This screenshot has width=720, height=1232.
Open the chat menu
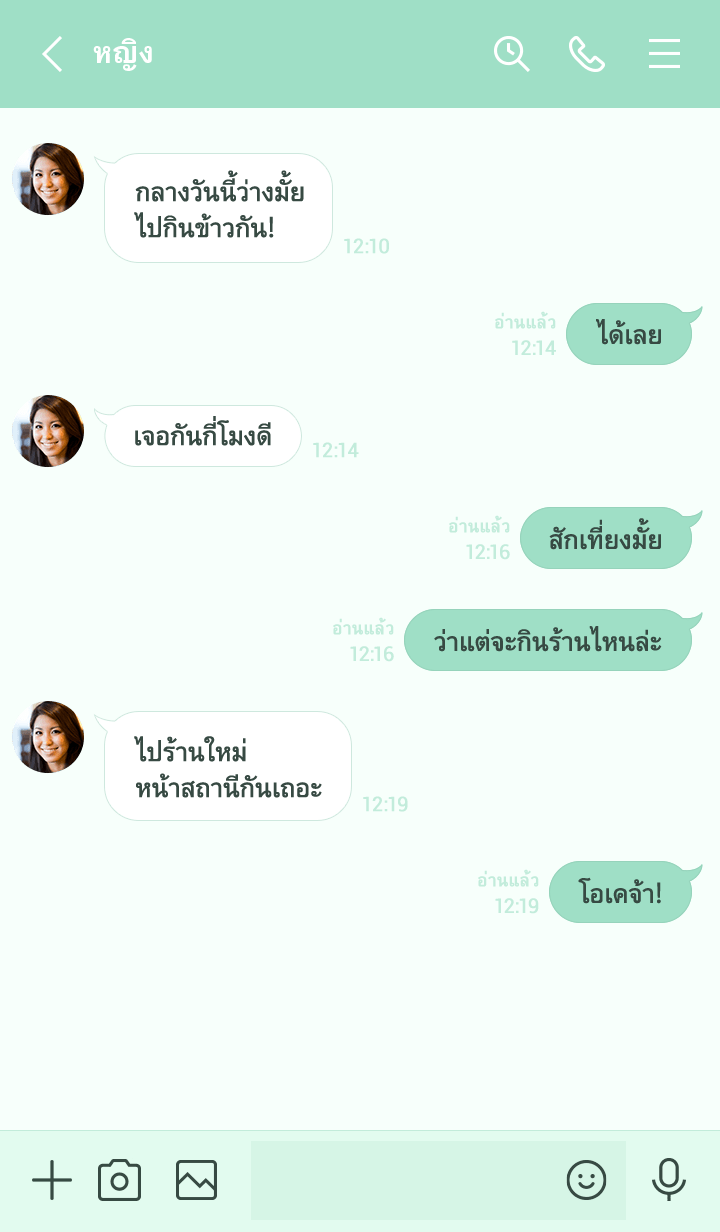click(664, 54)
